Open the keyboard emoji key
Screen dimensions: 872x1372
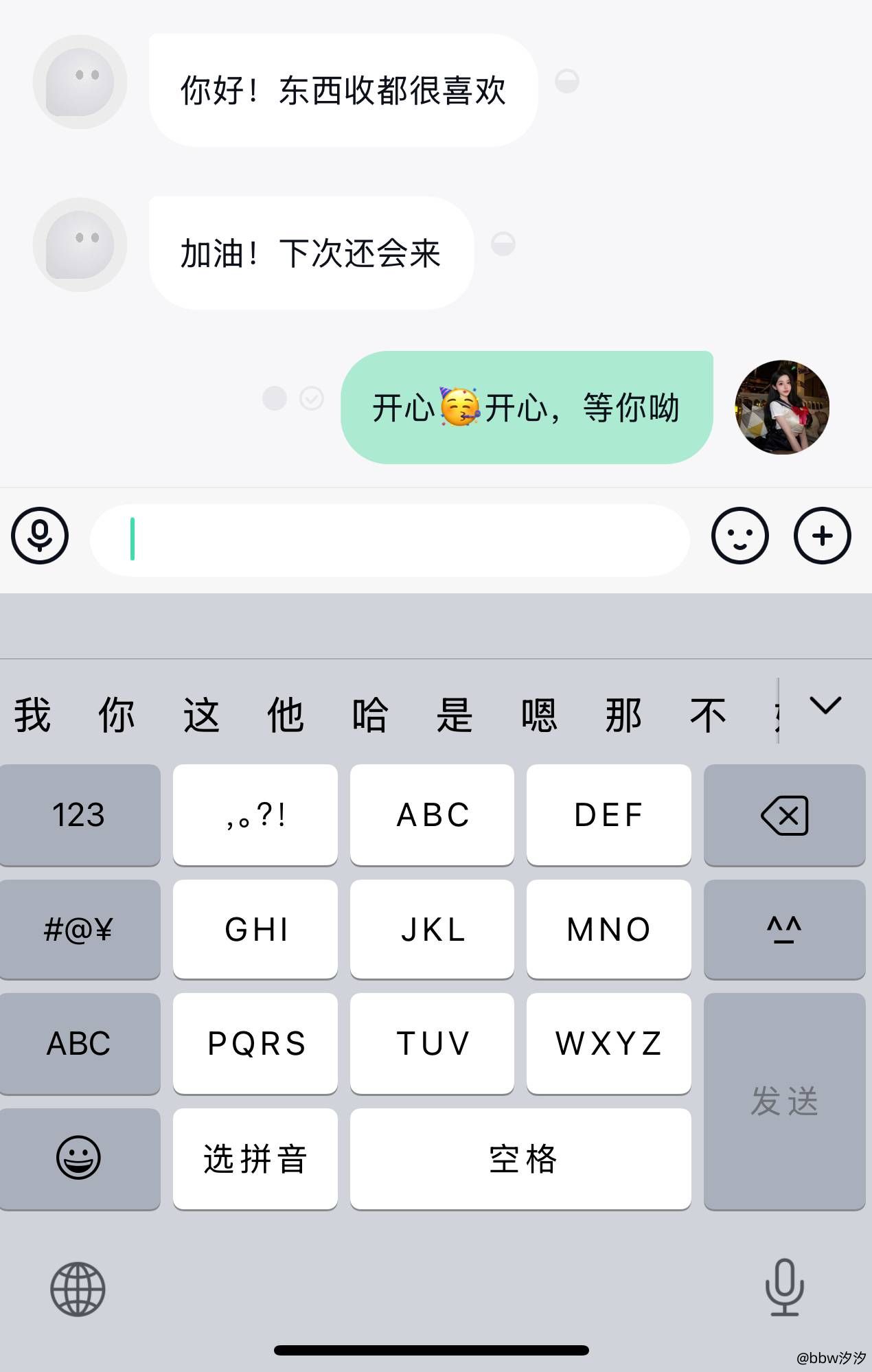point(79,1158)
